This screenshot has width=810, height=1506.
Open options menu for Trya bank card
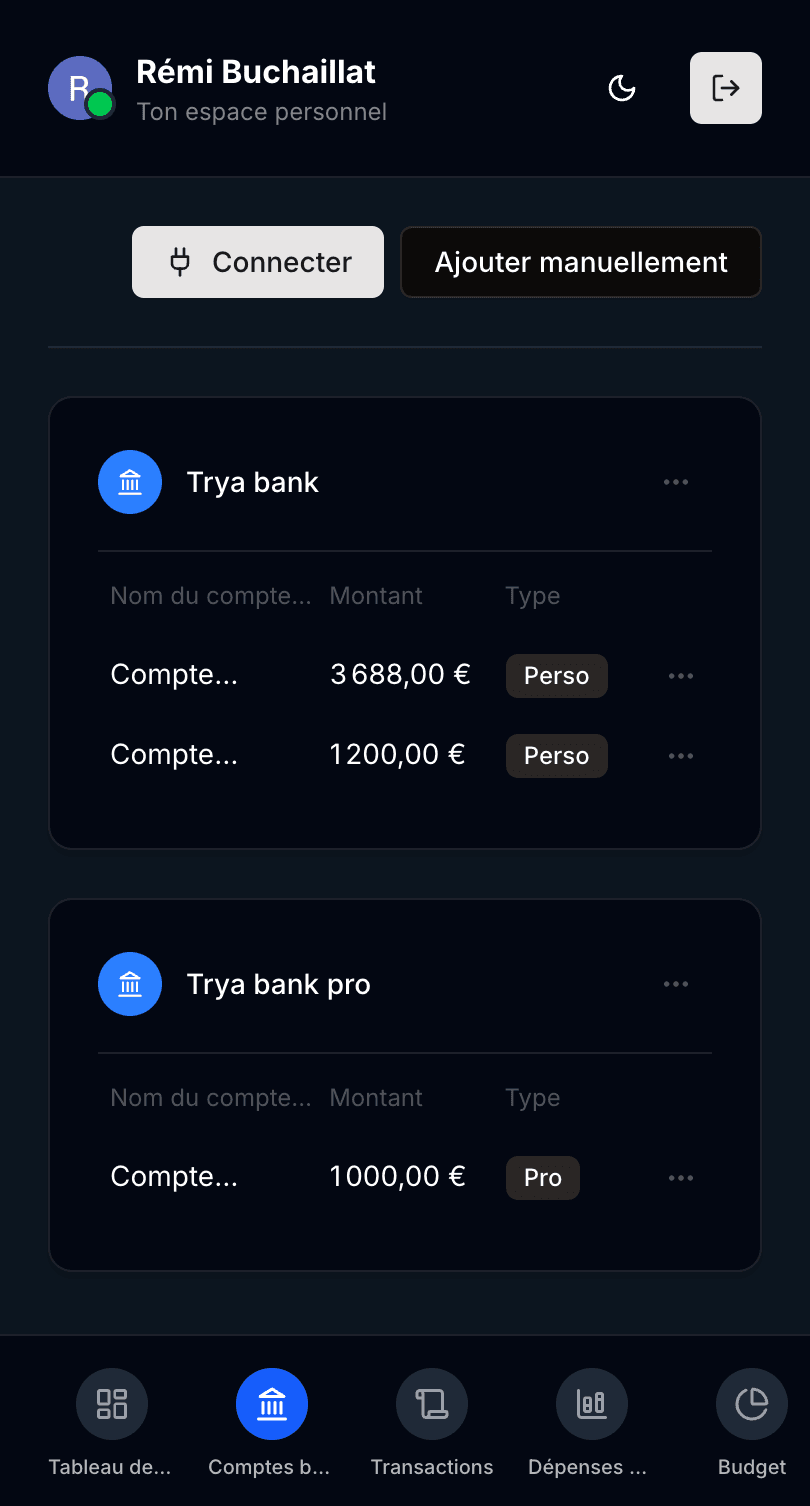[676, 482]
